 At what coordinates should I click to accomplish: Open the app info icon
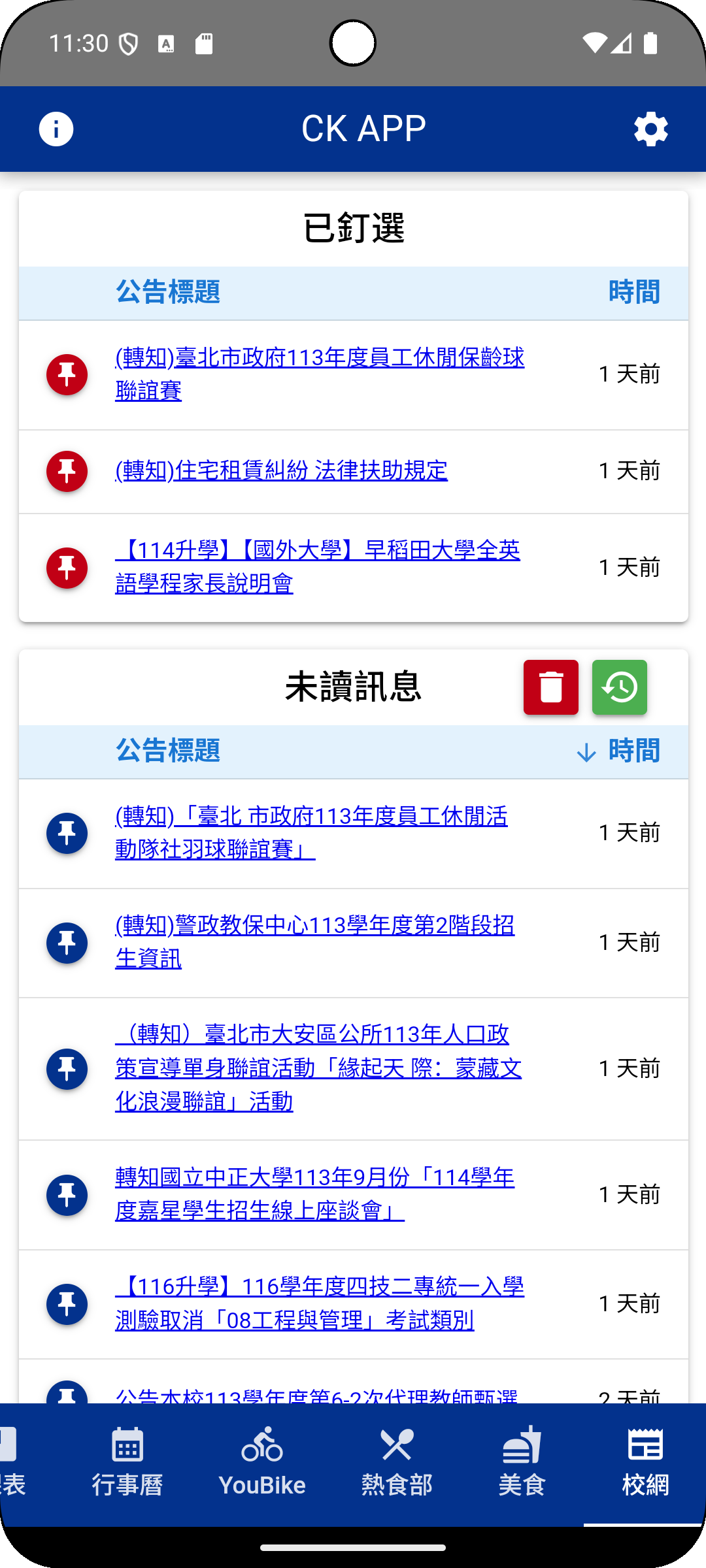click(56, 129)
